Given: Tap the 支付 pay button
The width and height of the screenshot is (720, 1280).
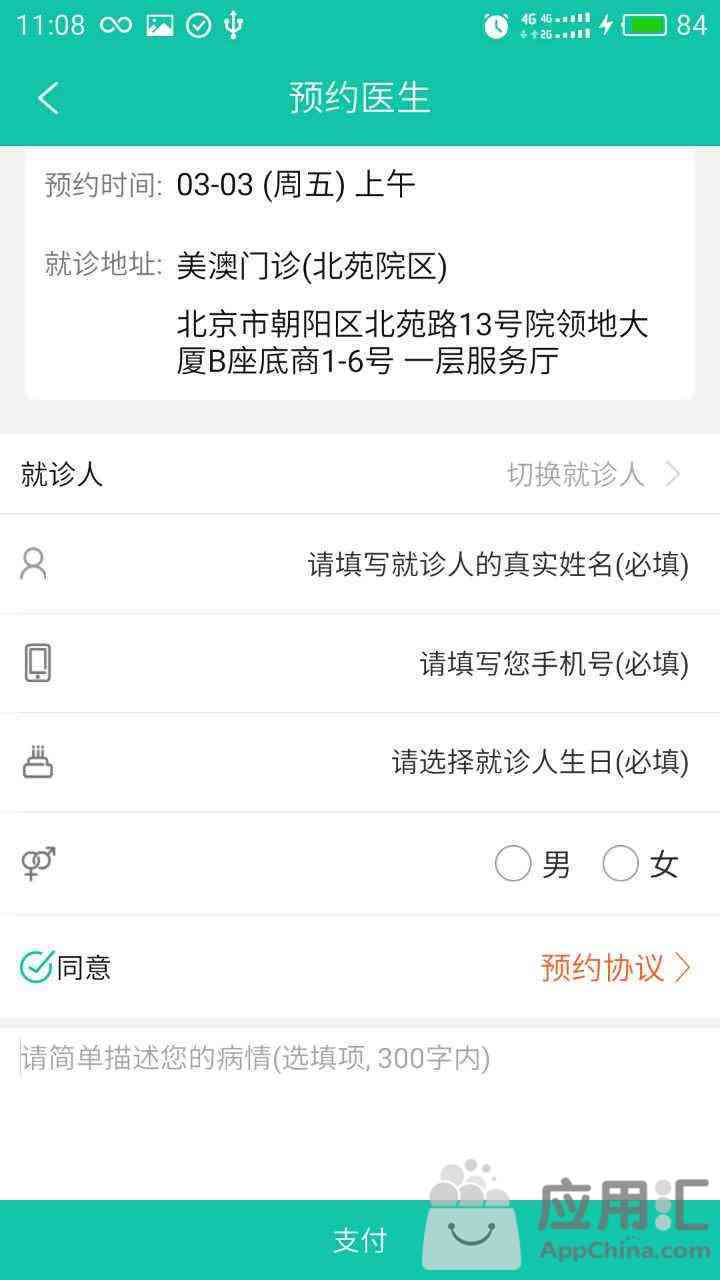Looking at the screenshot, I should [x=360, y=1240].
